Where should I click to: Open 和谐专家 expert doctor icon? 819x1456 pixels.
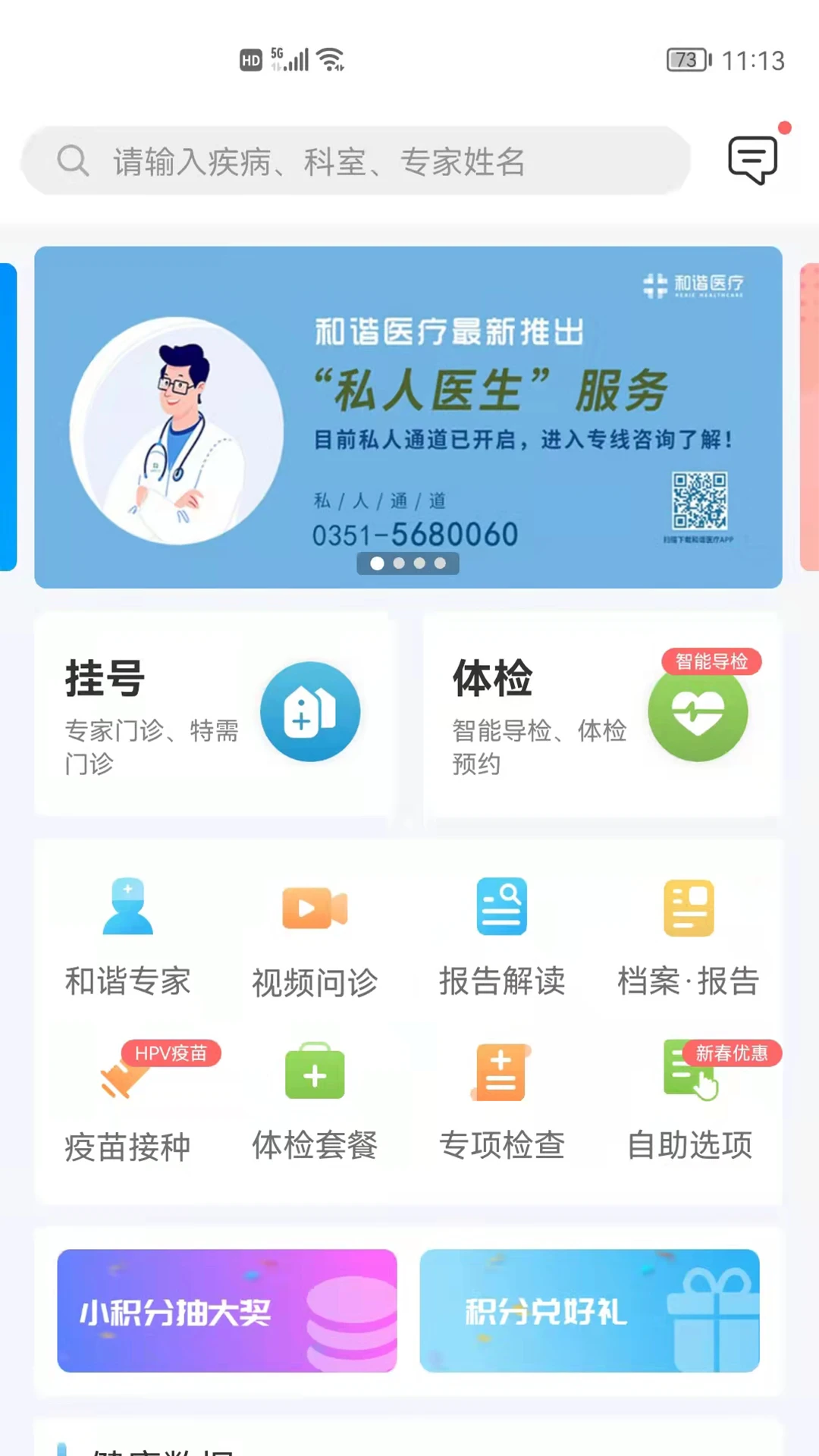[x=127, y=929]
